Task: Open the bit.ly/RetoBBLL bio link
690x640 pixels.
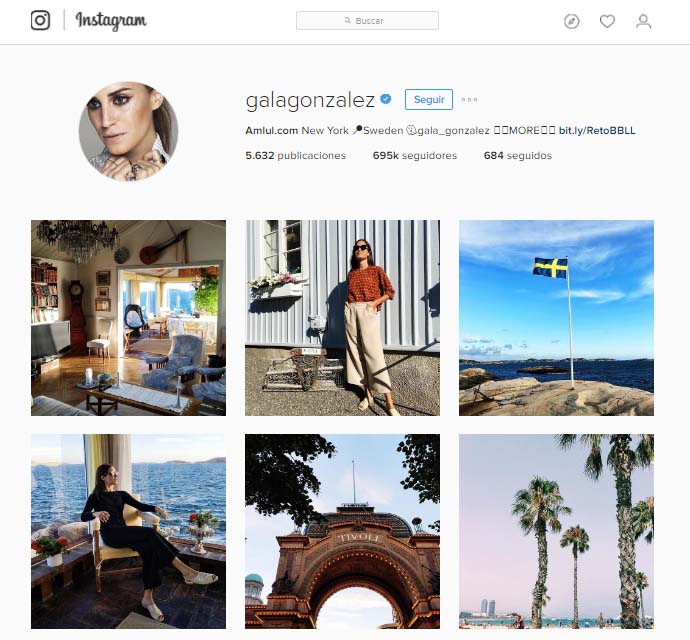Action: point(596,130)
